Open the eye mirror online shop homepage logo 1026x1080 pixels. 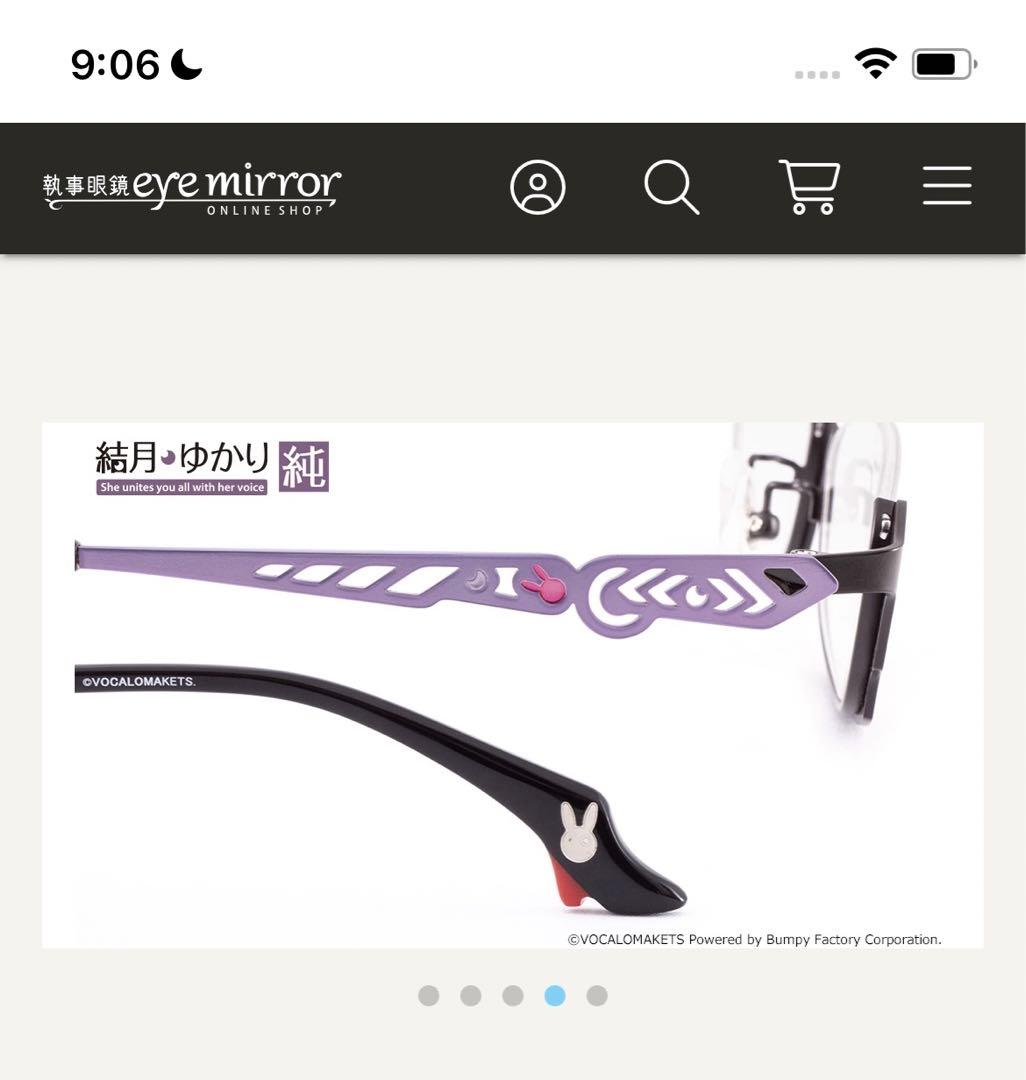tap(192, 188)
